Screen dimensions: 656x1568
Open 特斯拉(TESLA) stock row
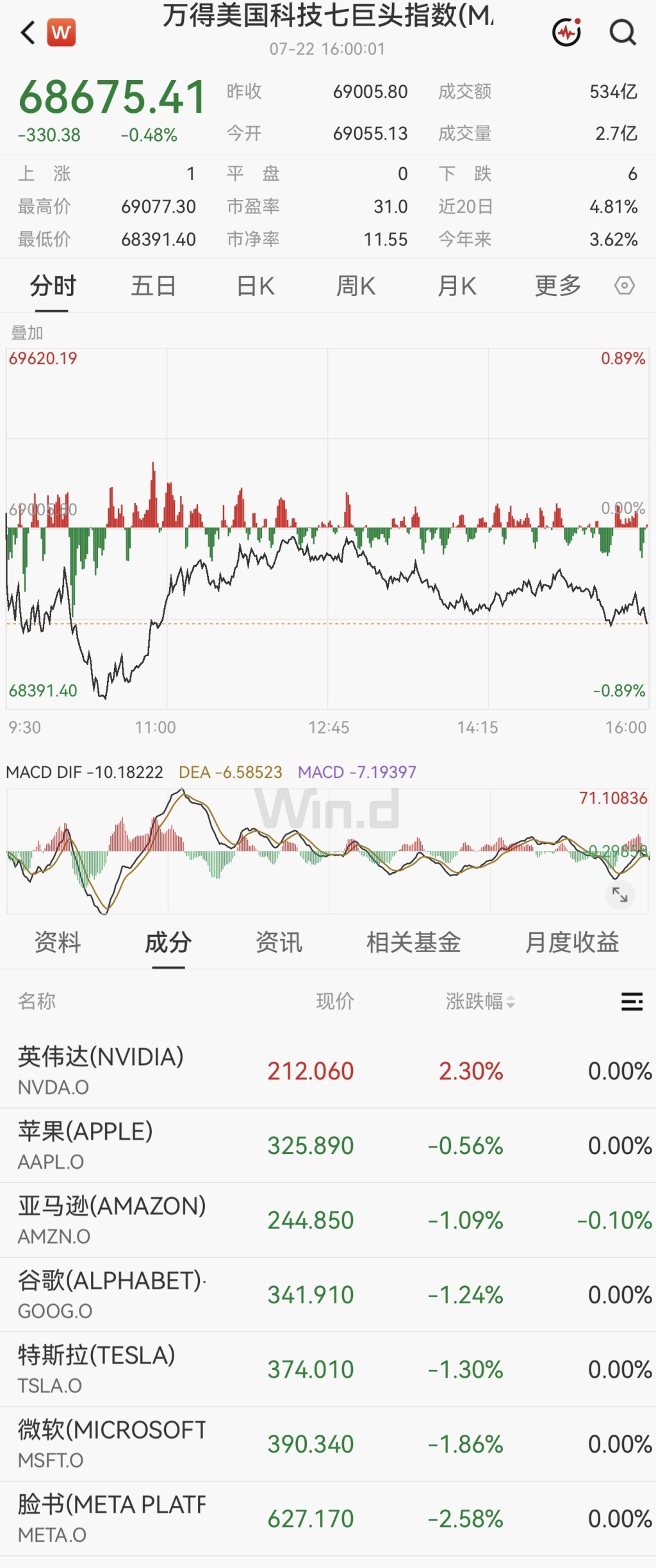point(328,1369)
